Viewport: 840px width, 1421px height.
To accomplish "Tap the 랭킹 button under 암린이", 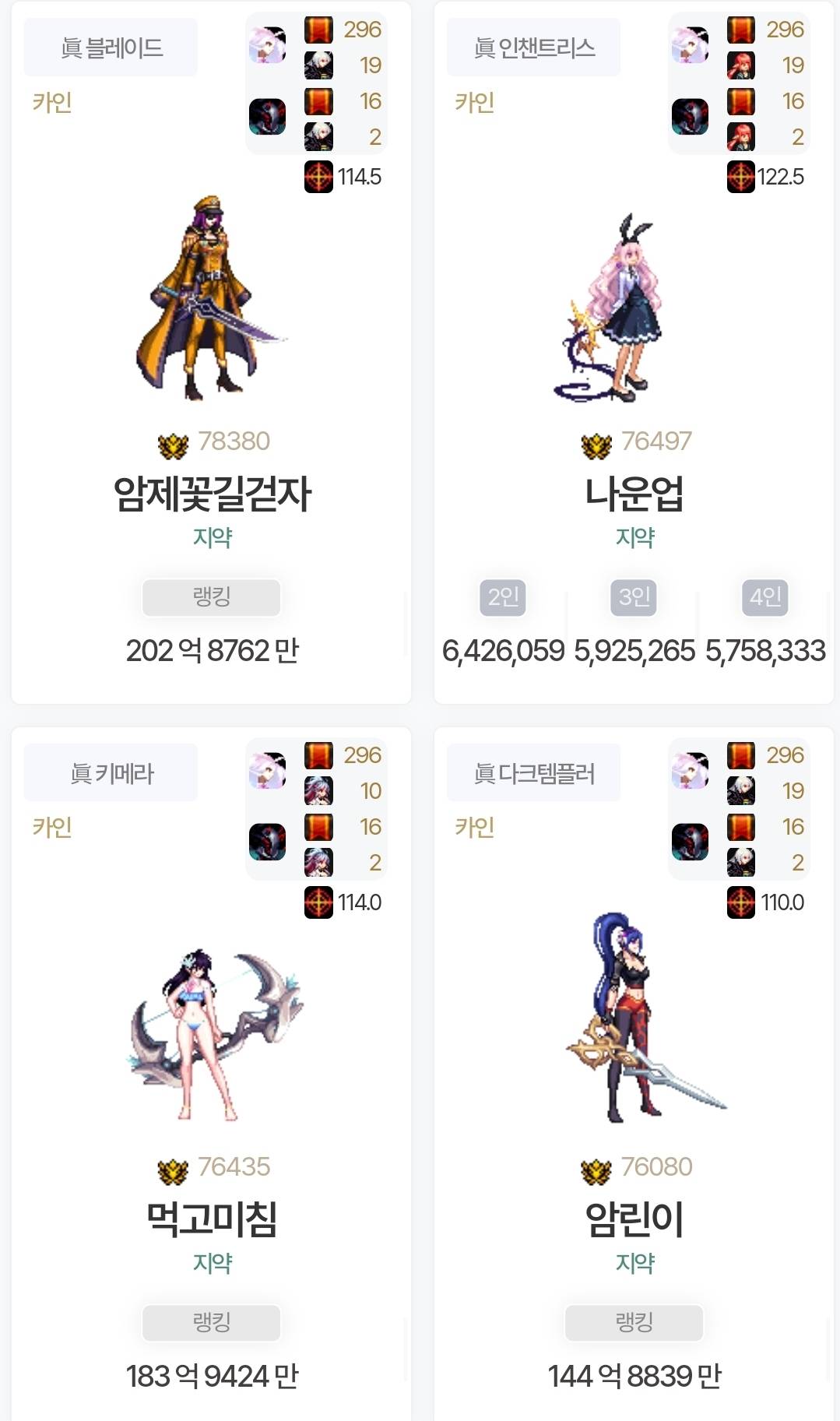I will pyautogui.click(x=634, y=1322).
